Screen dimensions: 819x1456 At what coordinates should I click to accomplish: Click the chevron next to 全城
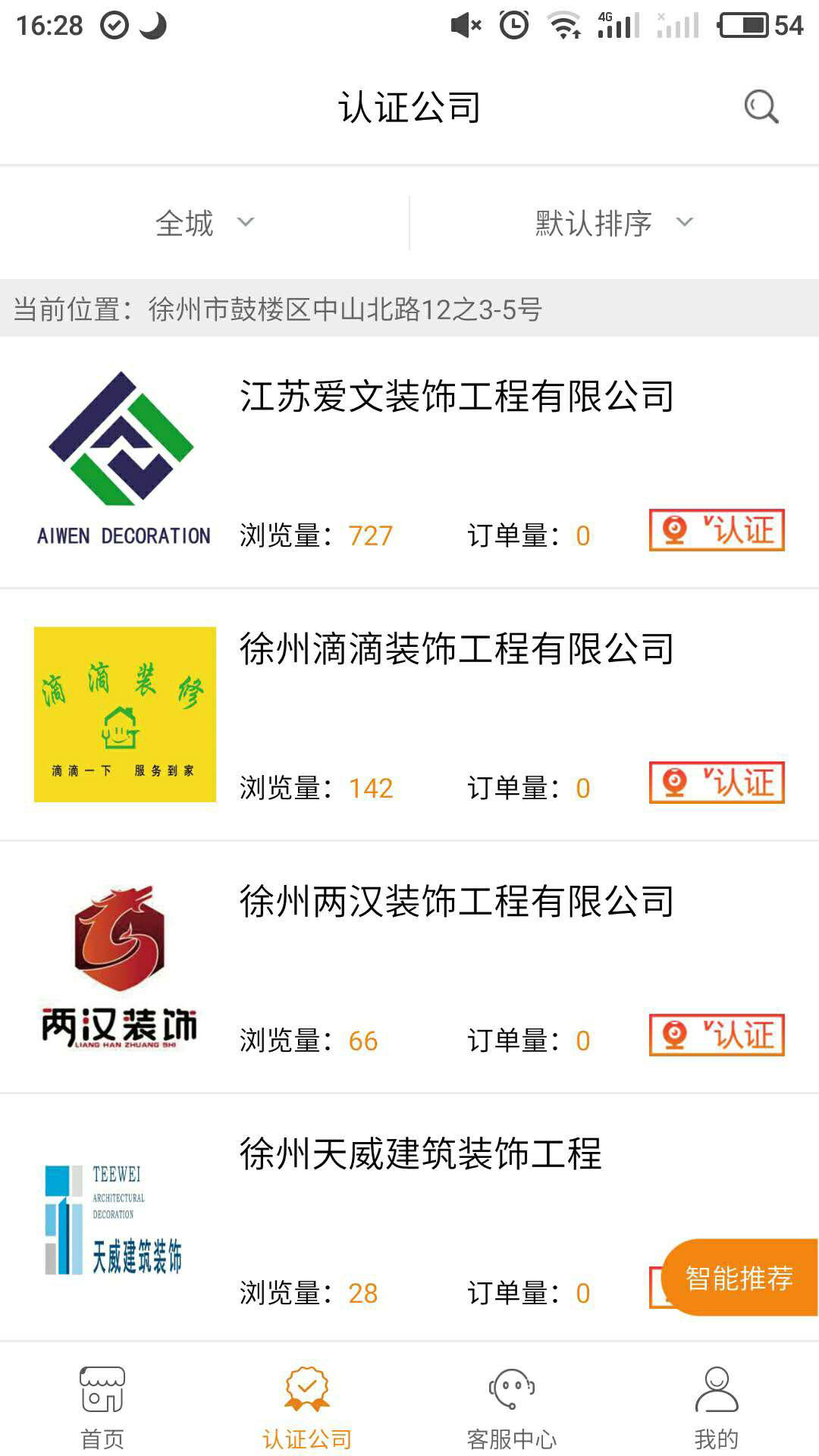pos(245,222)
